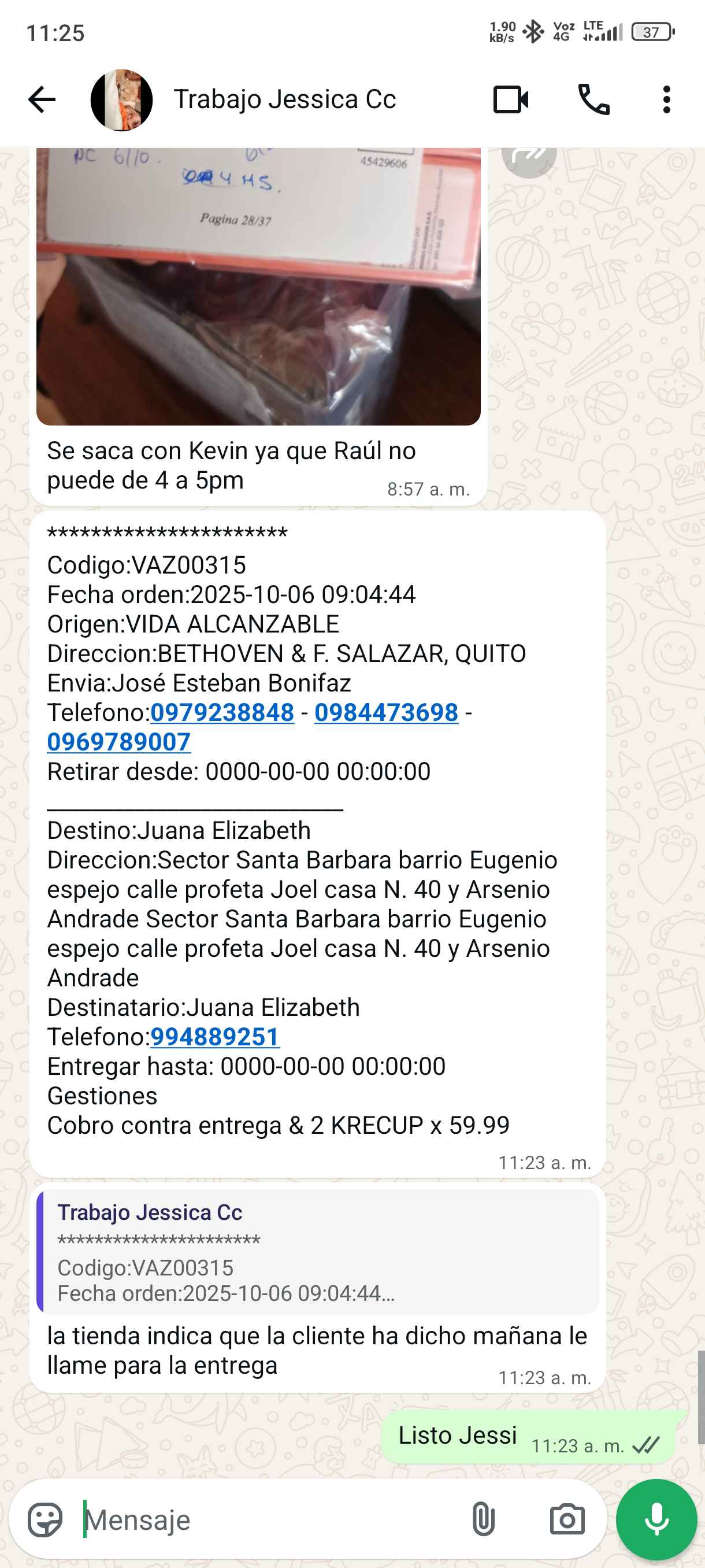Forward the photo message
Screen dimensions: 705x1568
529,156
